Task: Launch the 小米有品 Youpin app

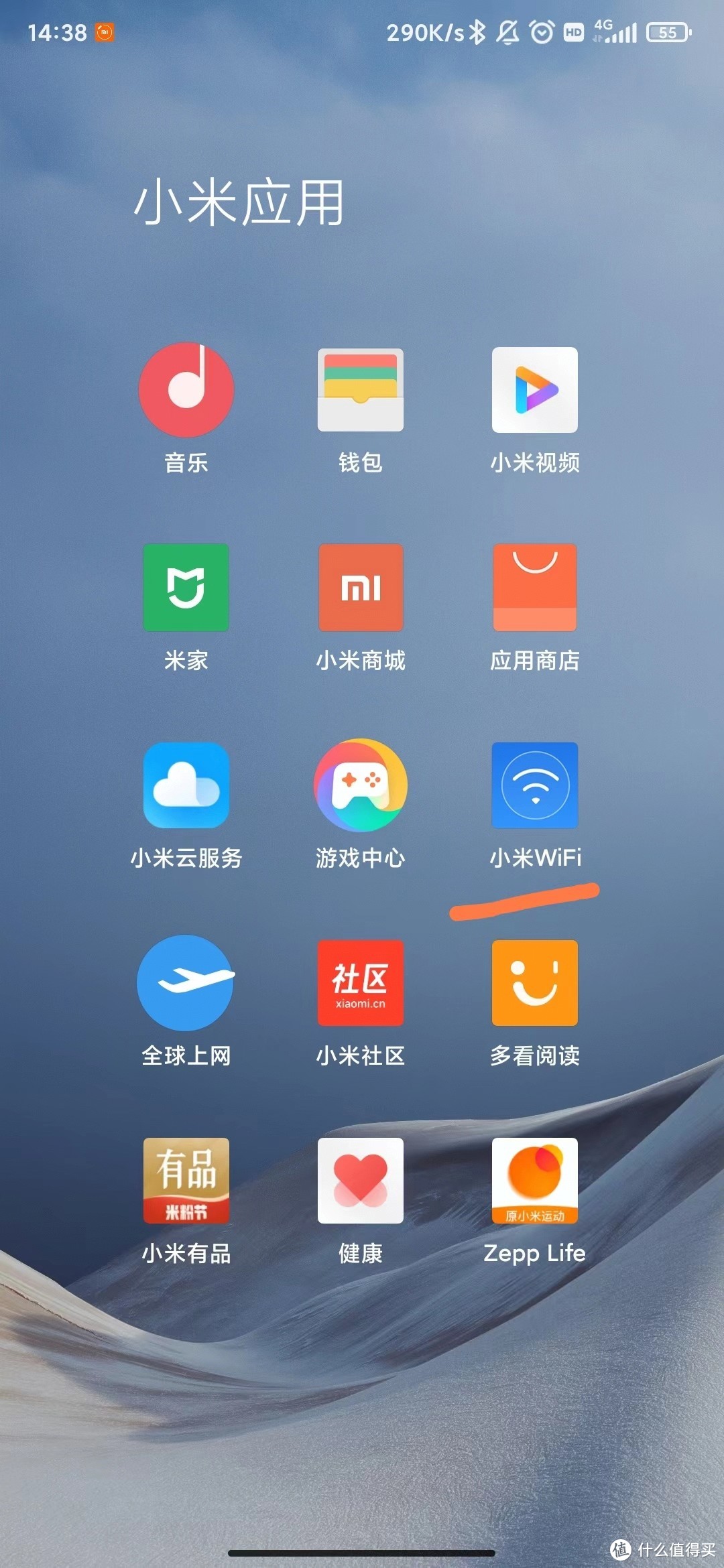Action: click(x=186, y=1181)
